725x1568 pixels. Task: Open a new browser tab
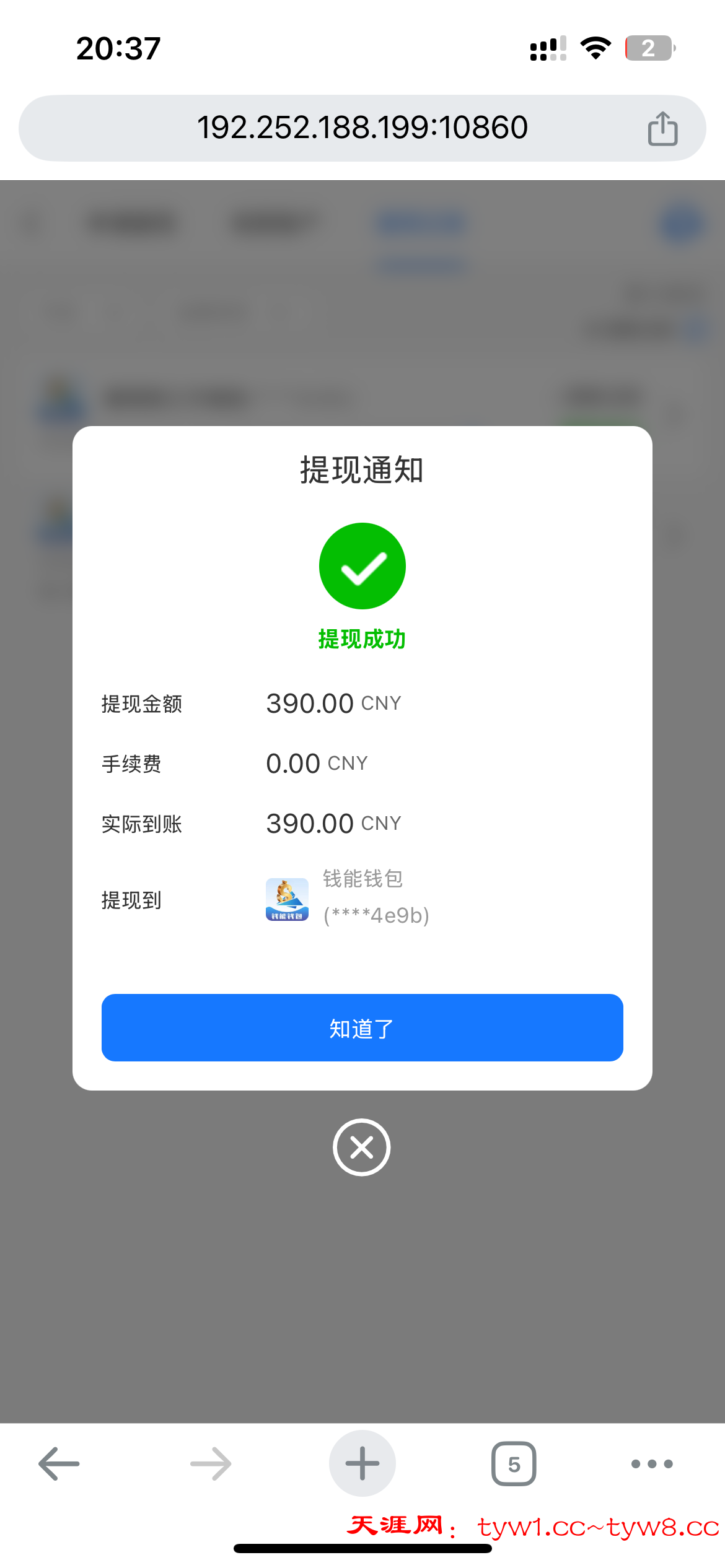[362, 1464]
